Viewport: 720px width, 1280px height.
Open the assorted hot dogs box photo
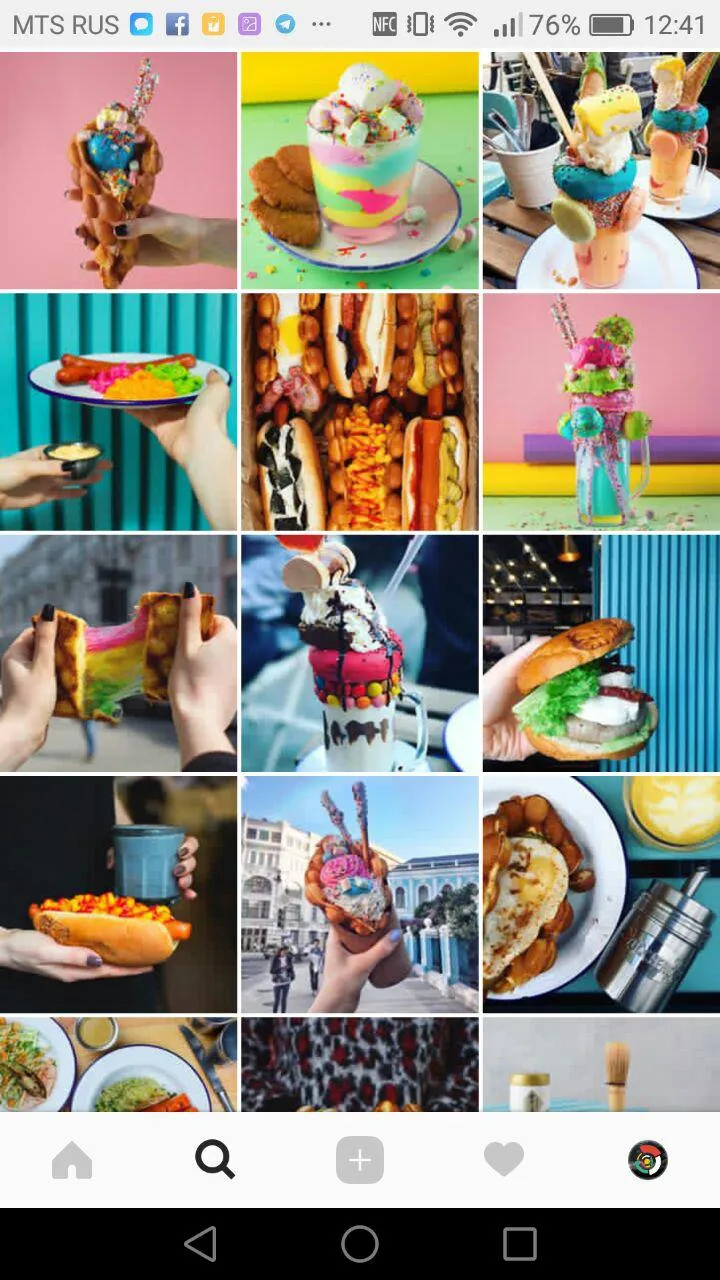[x=360, y=411]
